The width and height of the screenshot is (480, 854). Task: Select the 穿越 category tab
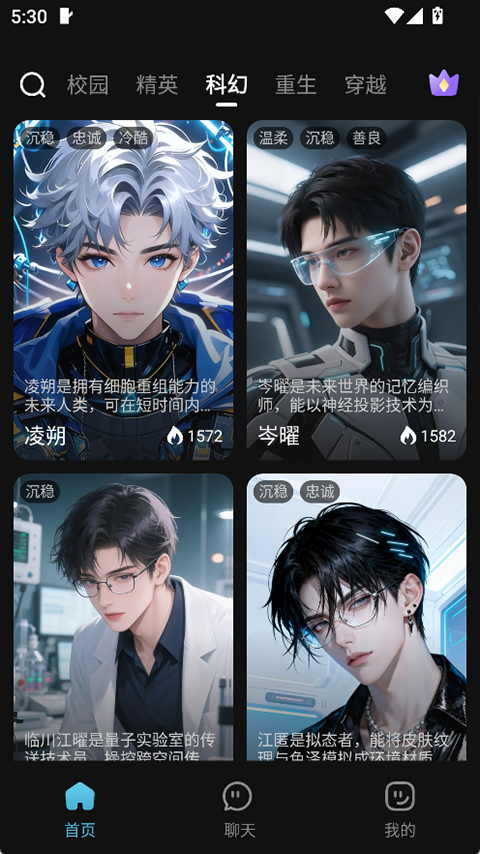click(366, 85)
